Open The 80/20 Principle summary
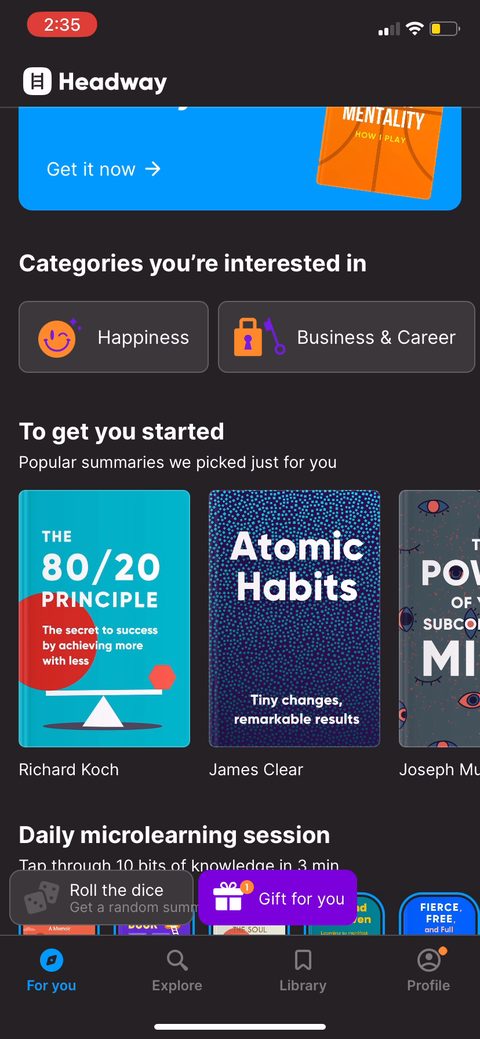Image resolution: width=480 pixels, height=1039 pixels. click(x=104, y=619)
